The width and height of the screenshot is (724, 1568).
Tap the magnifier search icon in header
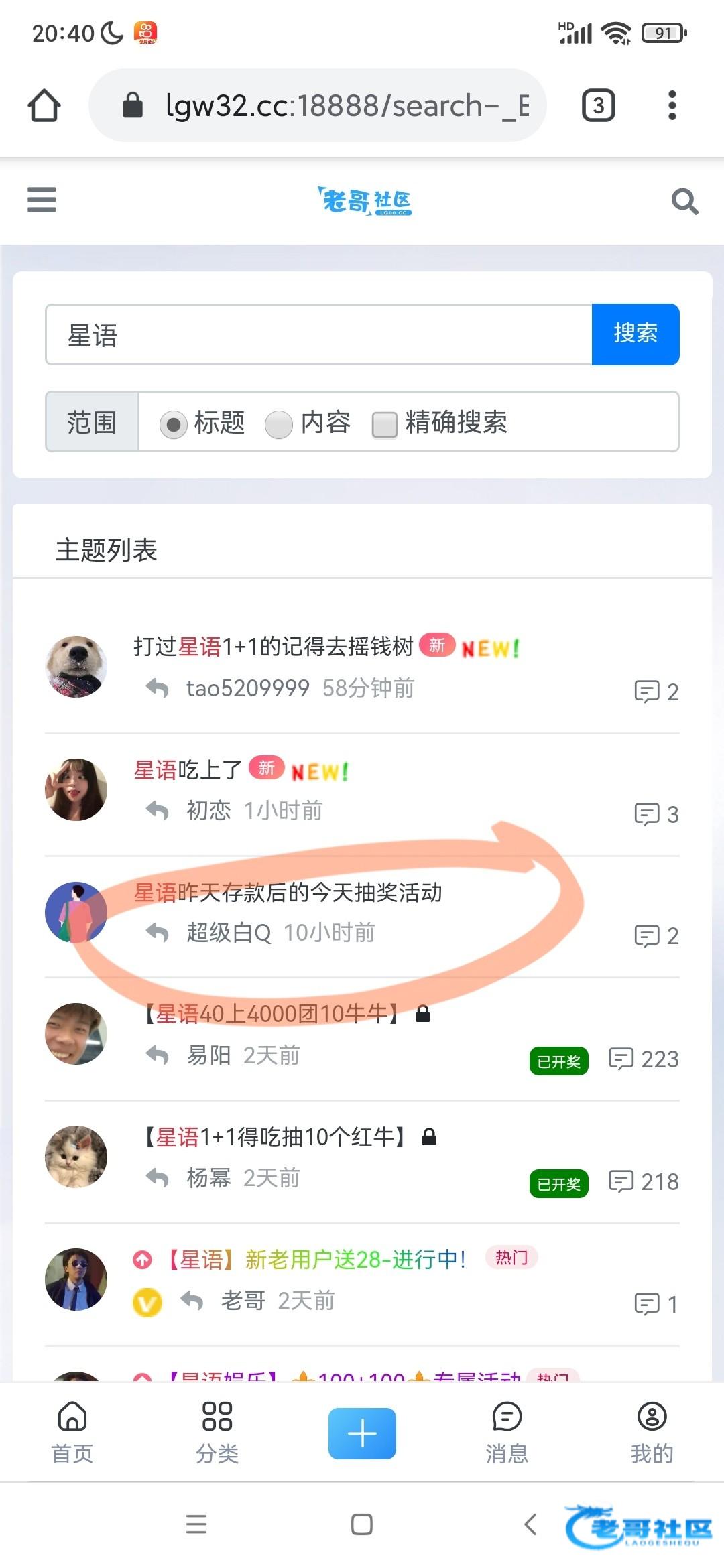[684, 201]
